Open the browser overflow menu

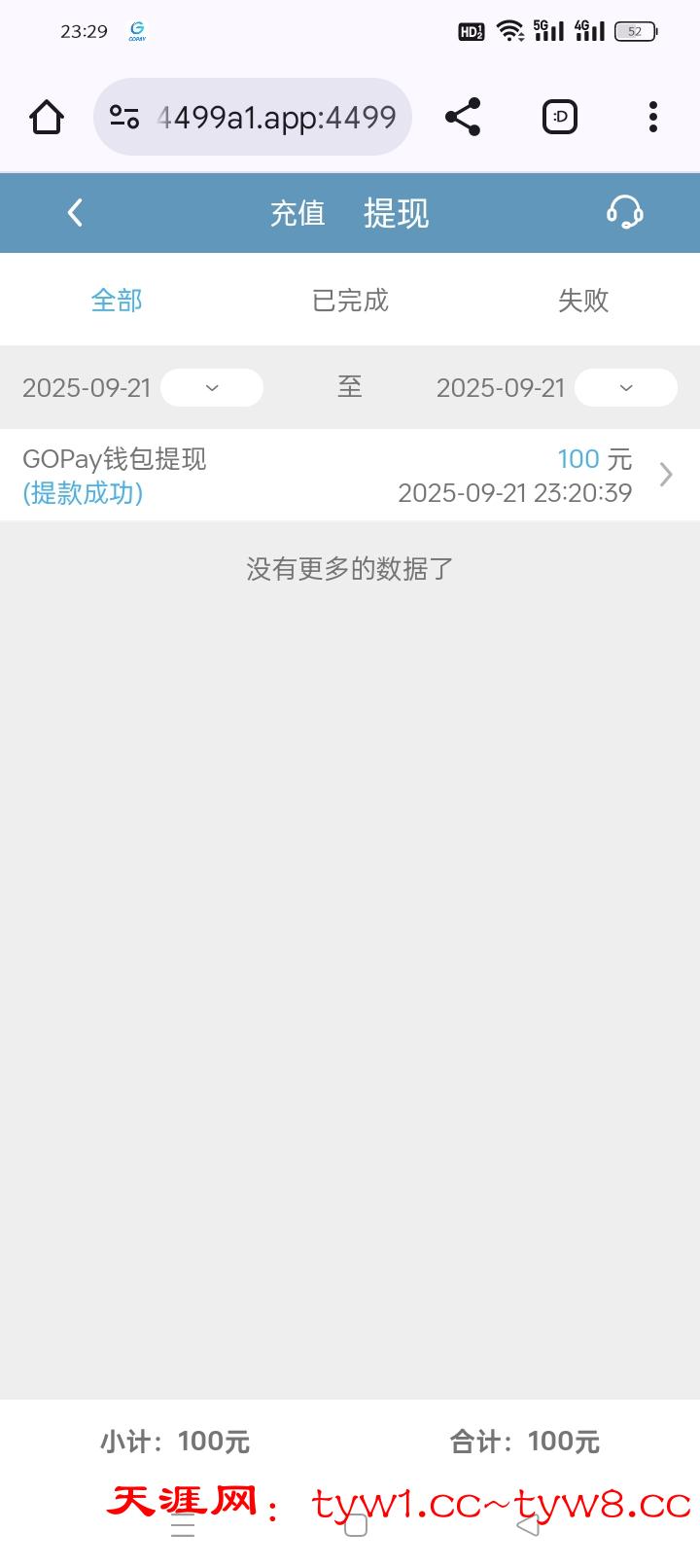[x=652, y=117]
